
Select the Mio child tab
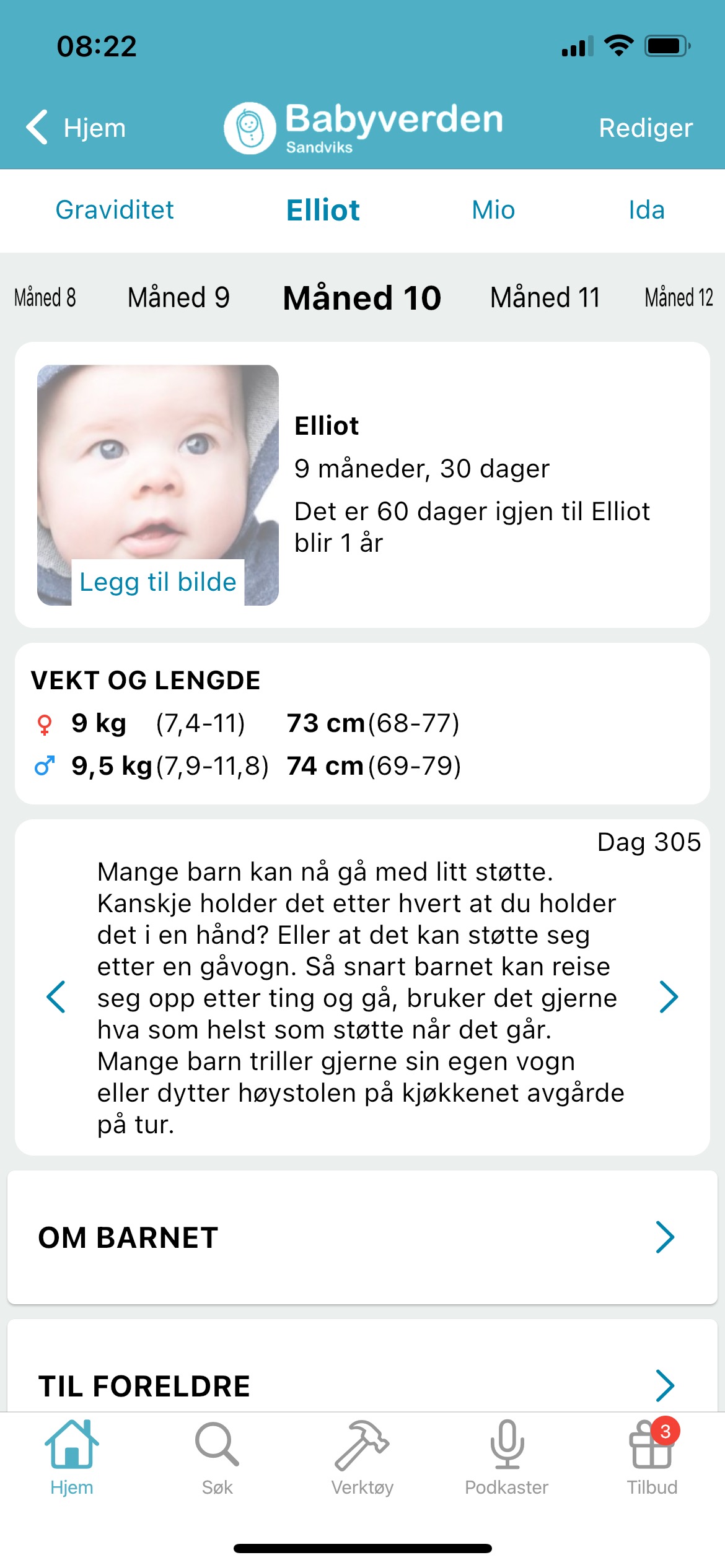(493, 210)
